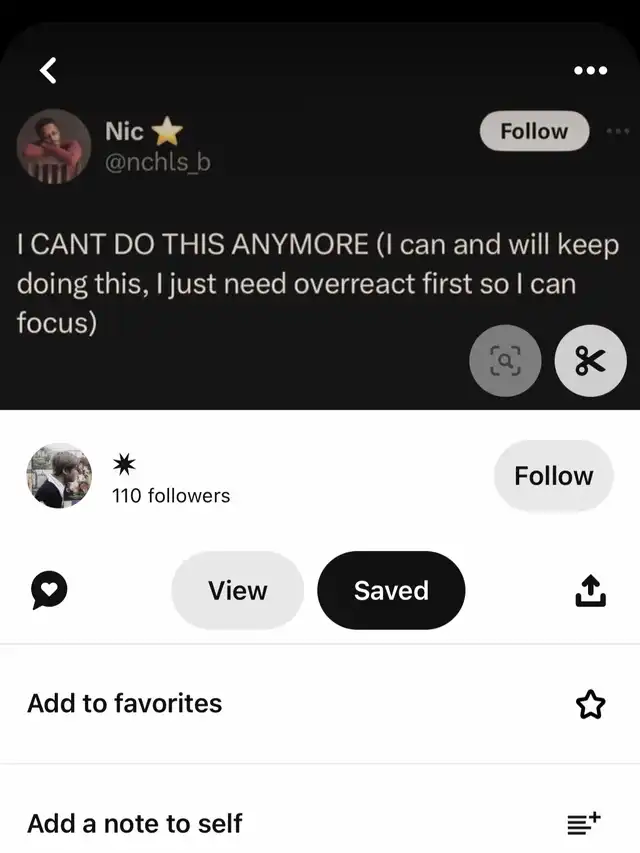Tap the scissors cutout icon
Image resolution: width=640 pixels, height=853 pixels.
point(590,361)
